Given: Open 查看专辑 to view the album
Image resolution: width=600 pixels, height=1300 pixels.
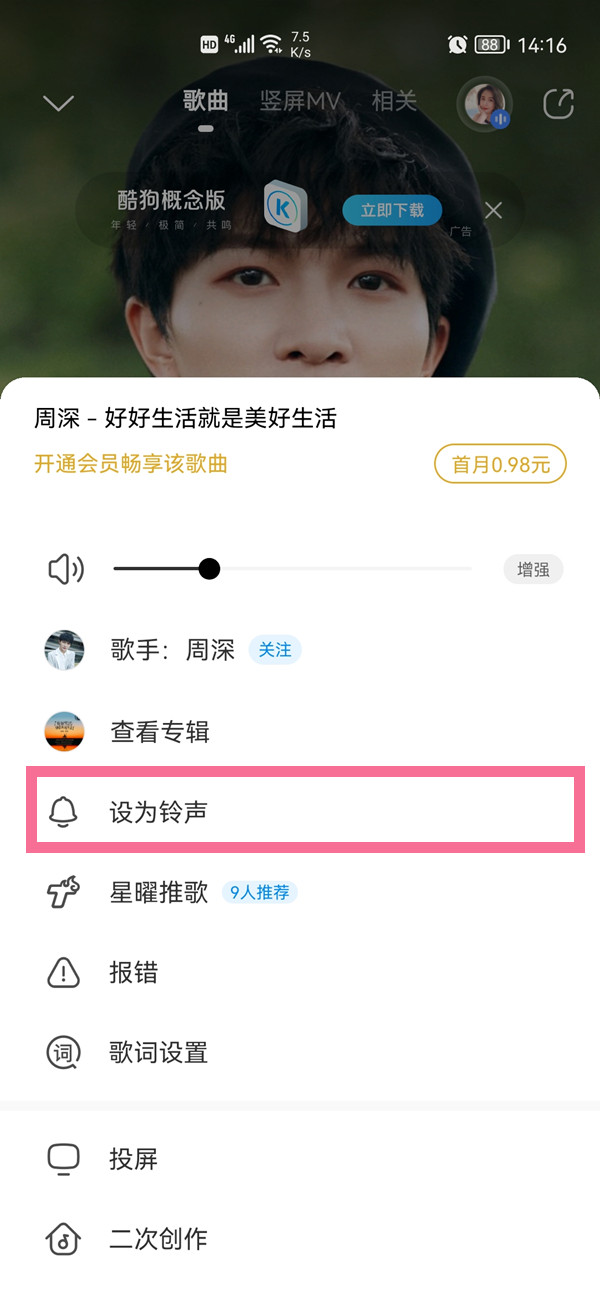Looking at the screenshot, I should [160, 731].
